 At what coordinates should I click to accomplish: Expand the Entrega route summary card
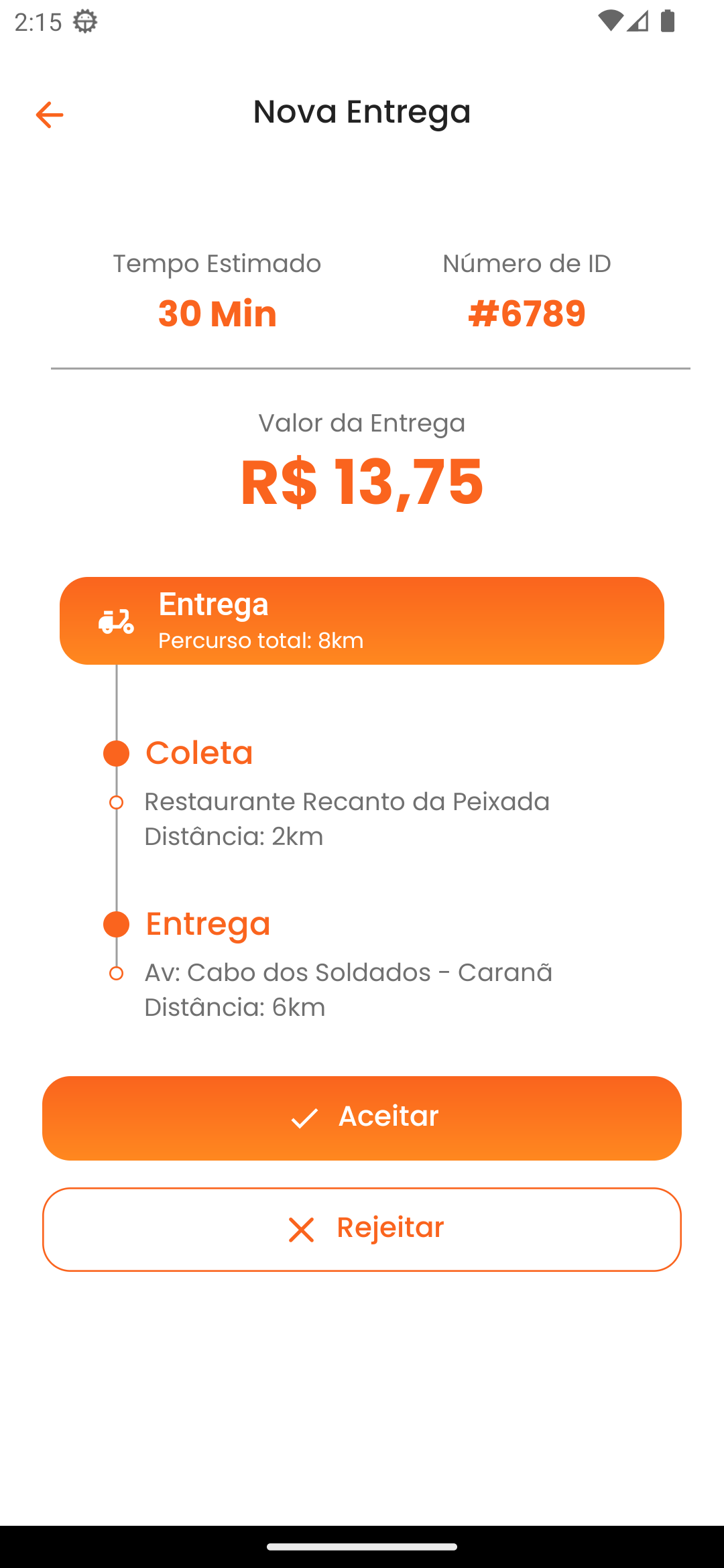pyautogui.click(x=362, y=620)
